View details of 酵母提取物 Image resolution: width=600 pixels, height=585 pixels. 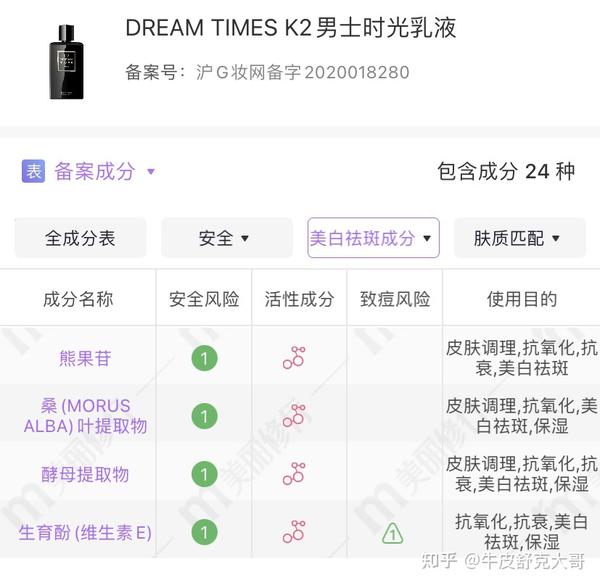click(85, 474)
